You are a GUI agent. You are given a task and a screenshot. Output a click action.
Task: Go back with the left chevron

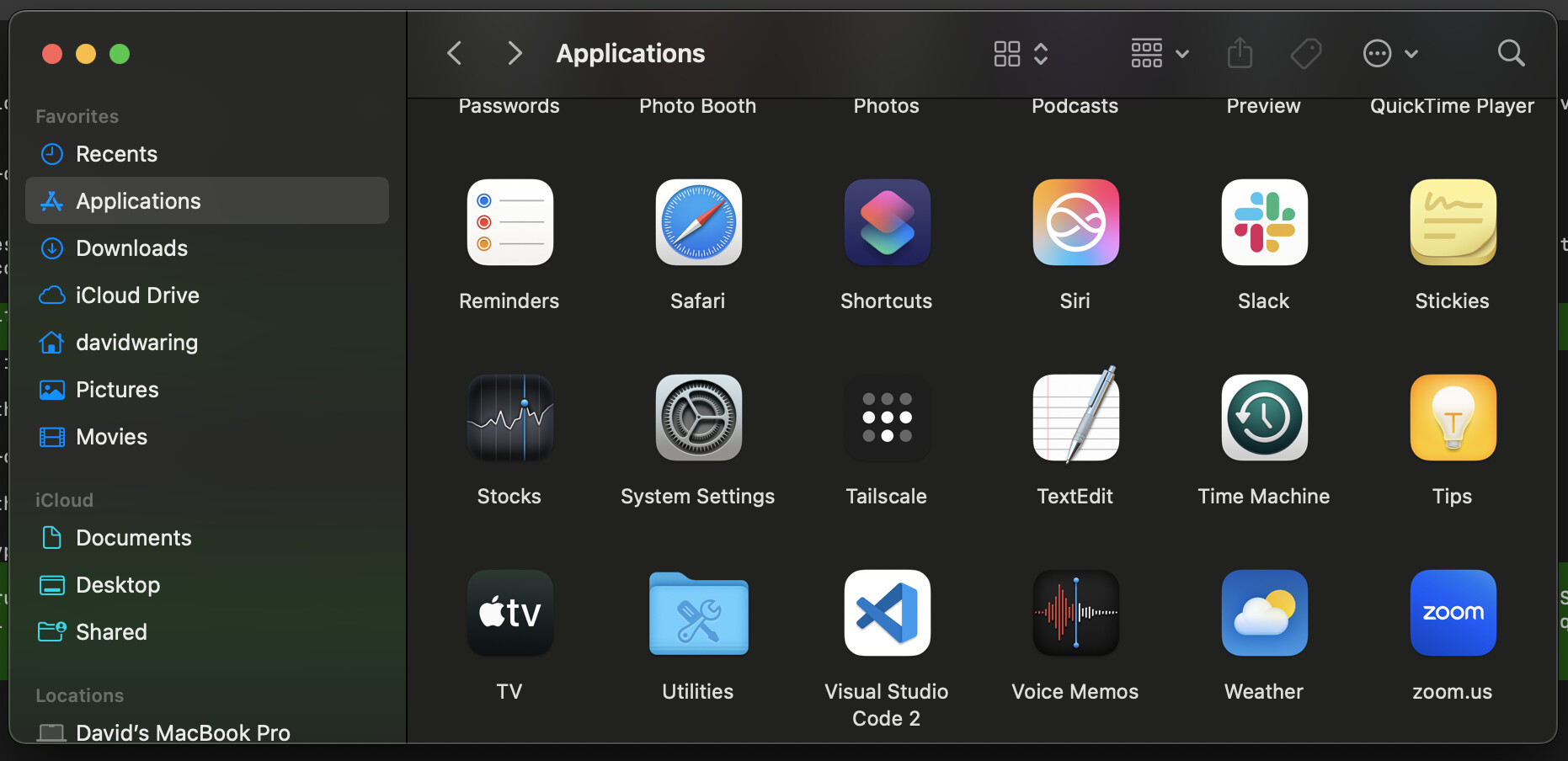pyautogui.click(x=455, y=54)
